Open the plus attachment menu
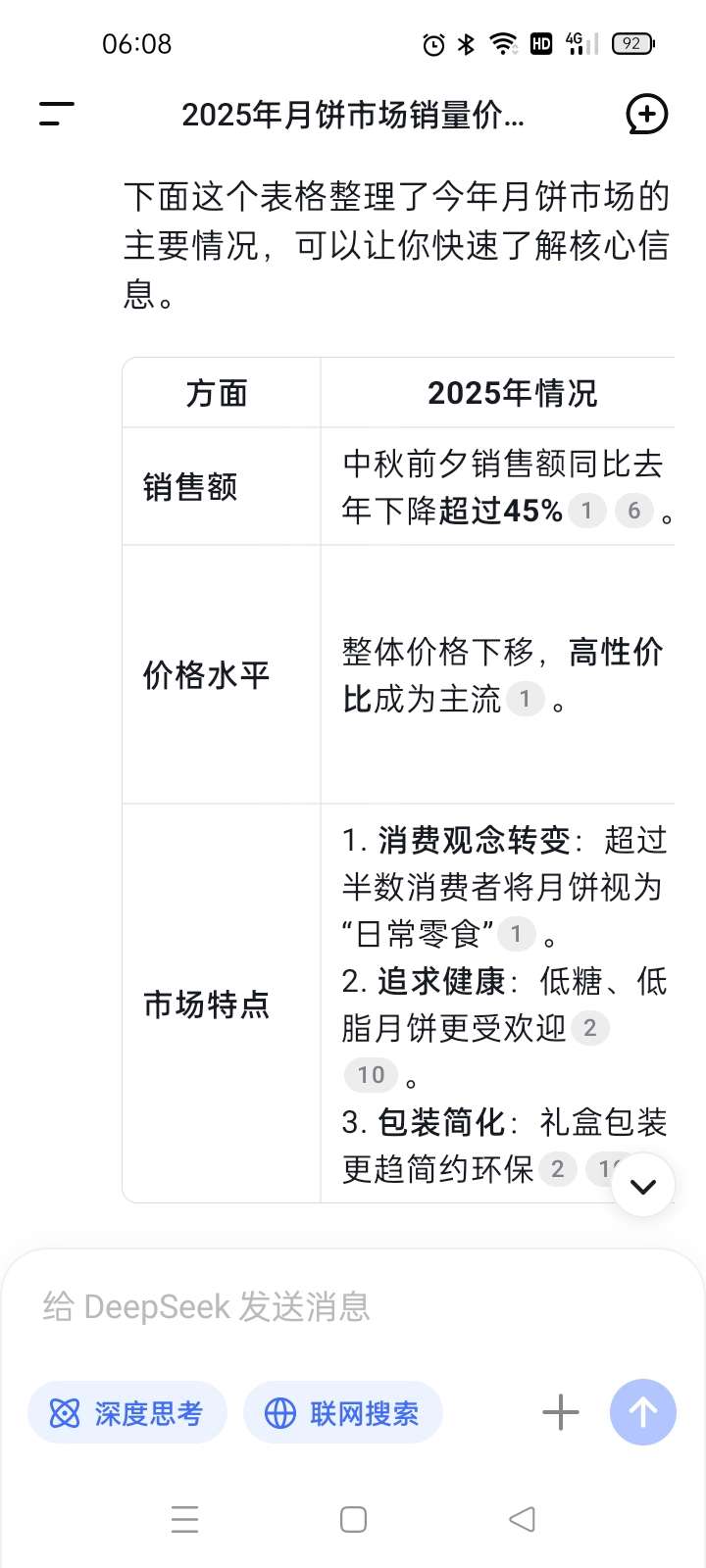The height and width of the screenshot is (1568, 706). [560, 1412]
